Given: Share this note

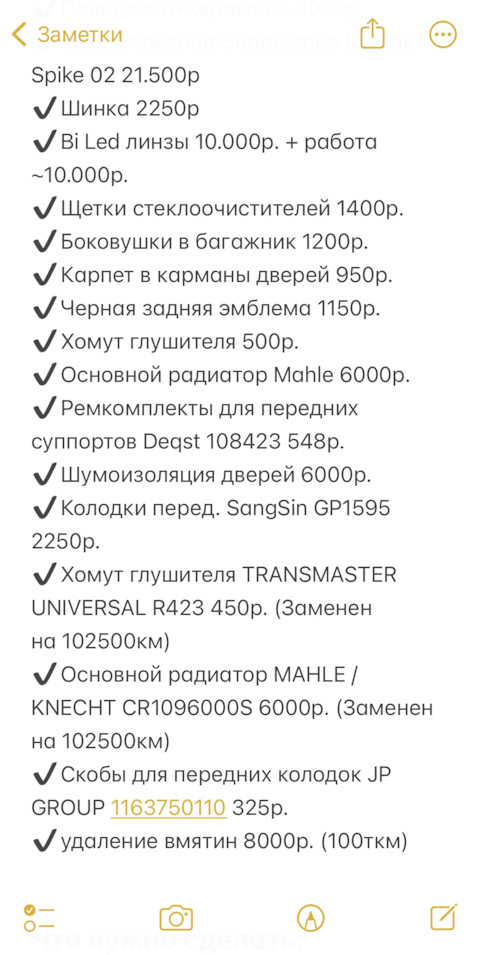Looking at the screenshot, I should [x=372, y=33].
